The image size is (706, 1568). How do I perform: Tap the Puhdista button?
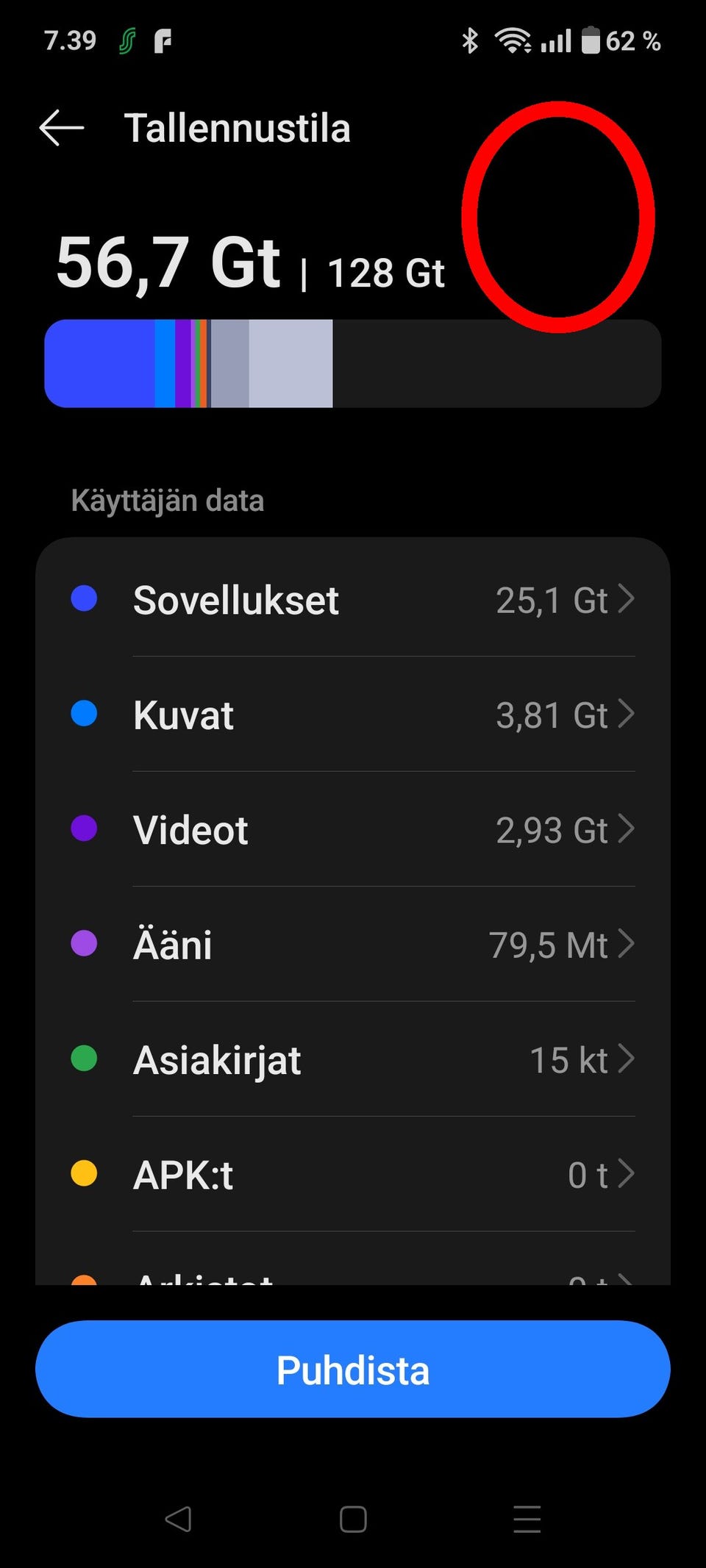pyautogui.click(x=353, y=1369)
